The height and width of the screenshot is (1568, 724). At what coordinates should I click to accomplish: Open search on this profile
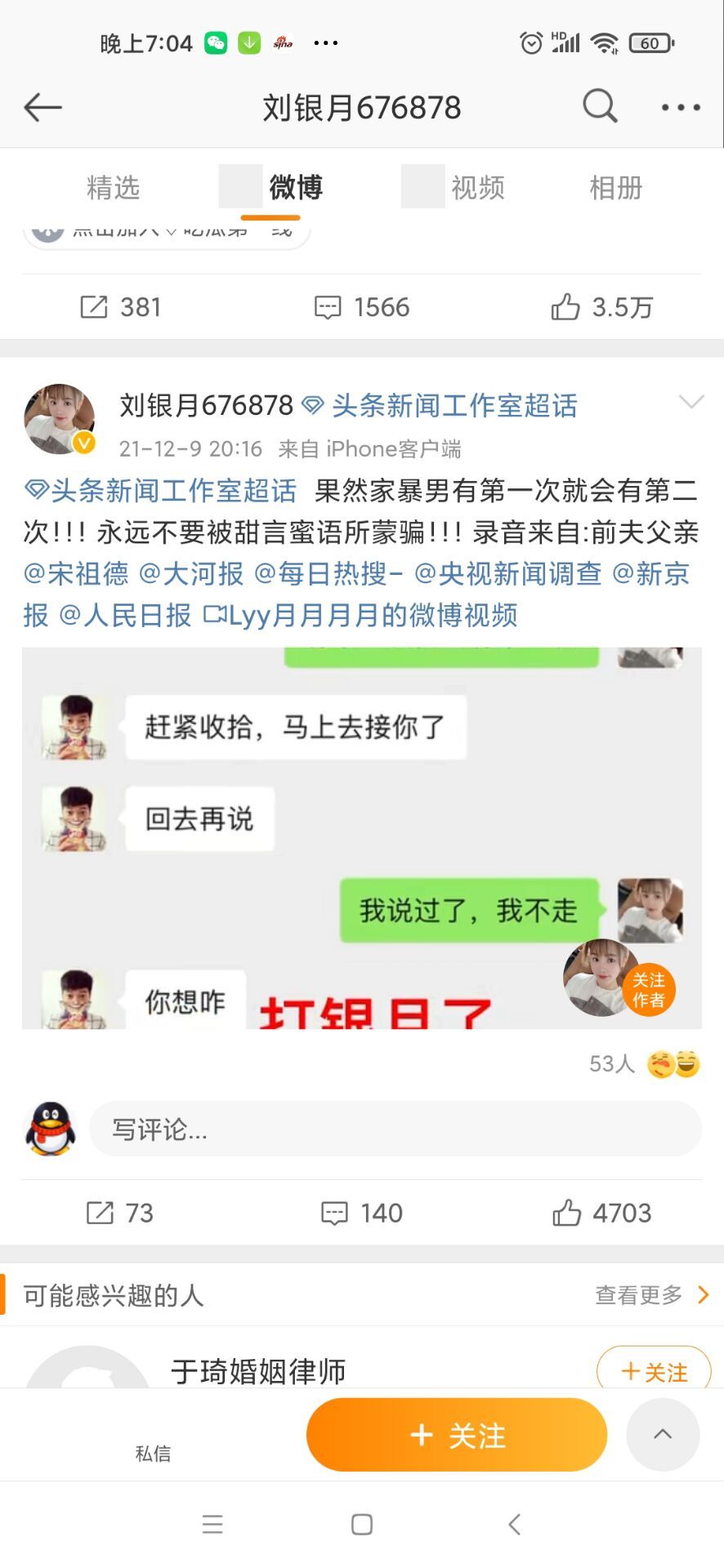click(x=600, y=106)
